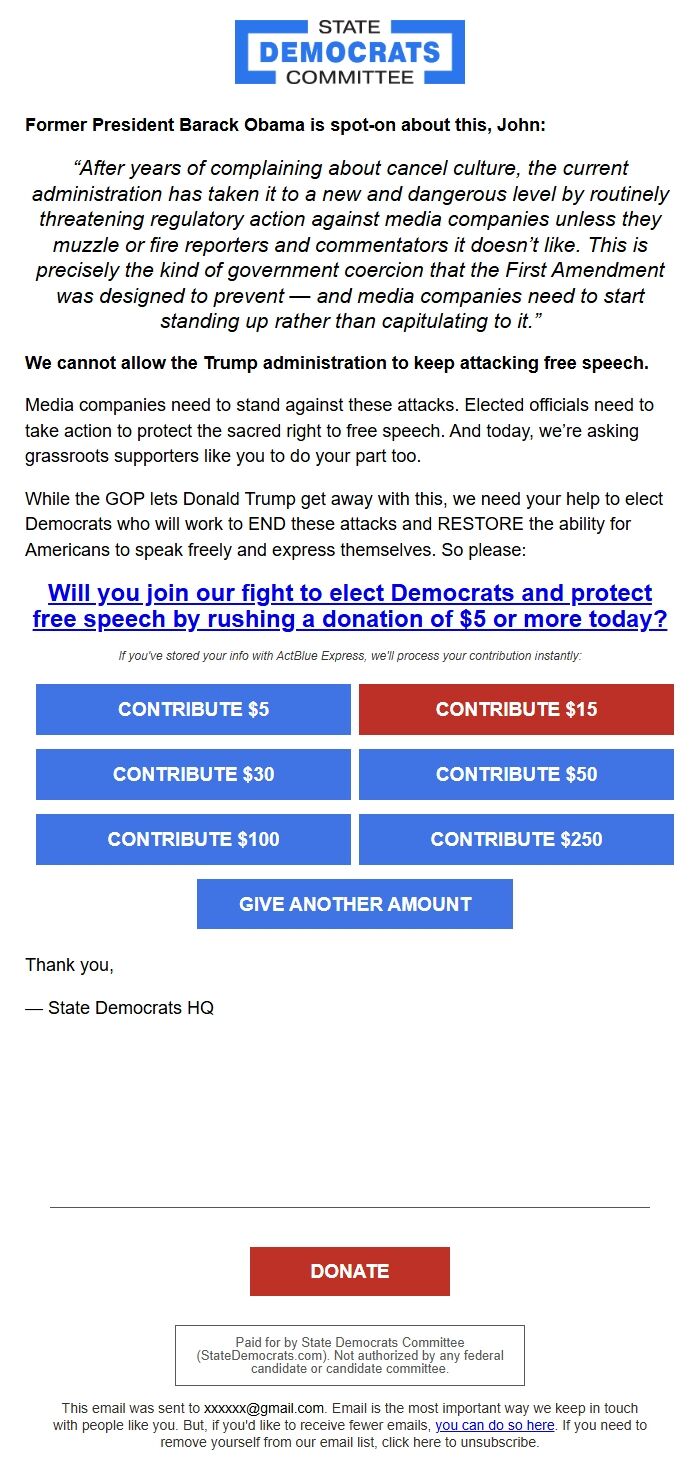Screen dimensions: 700x1474
Task: Pick the CONTRIBUTE $250 option
Action: (x=516, y=839)
